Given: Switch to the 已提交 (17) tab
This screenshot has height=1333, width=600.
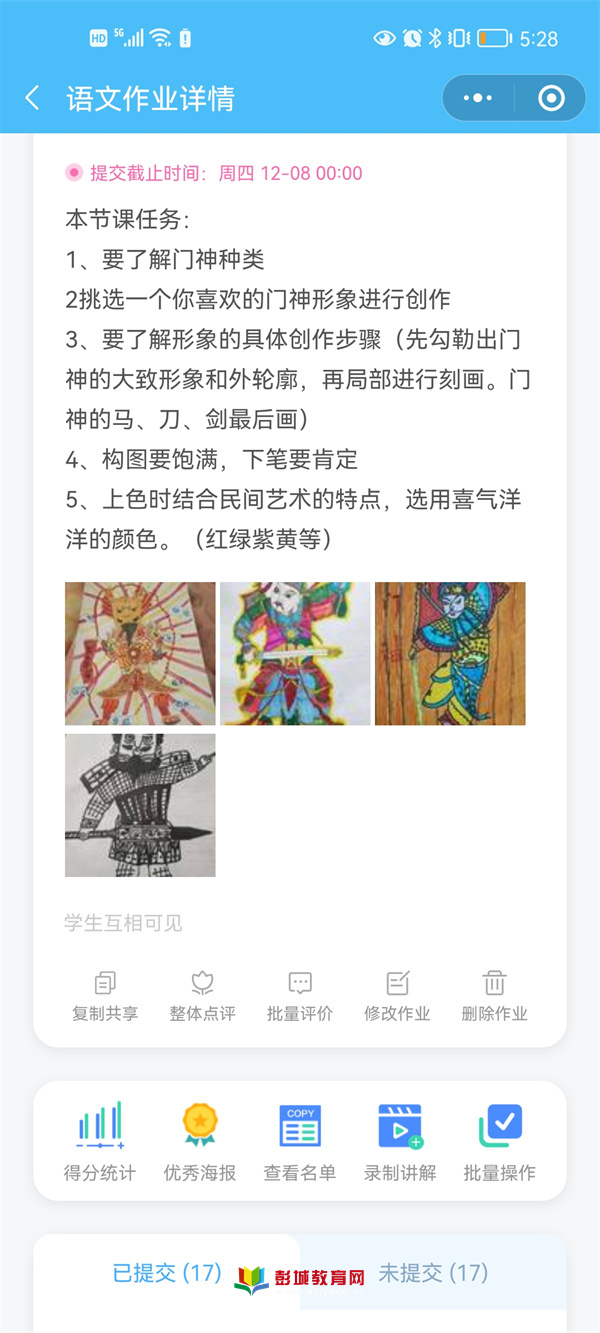Looking at the screenshot, I should click(x=166, y=1273).
